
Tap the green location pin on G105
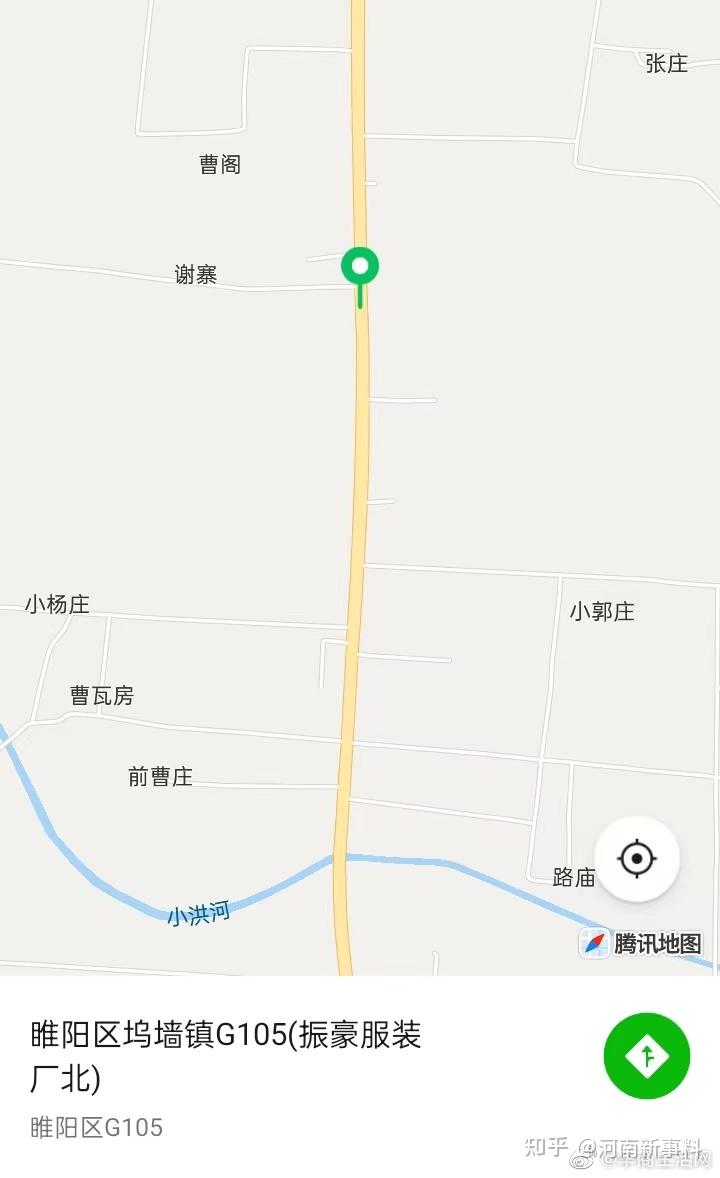(x=360, y=276)
